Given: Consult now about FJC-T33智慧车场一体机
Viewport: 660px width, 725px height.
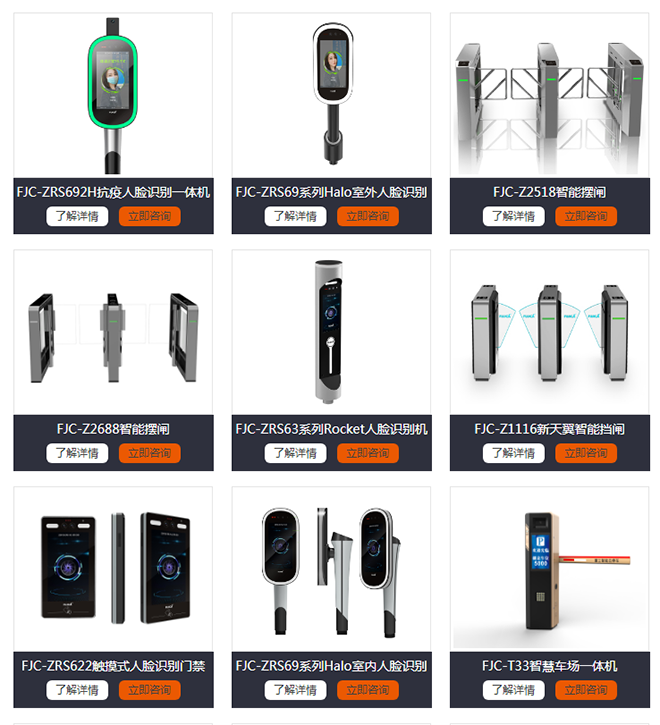Looking at the screenshot, I should point(586,690).
